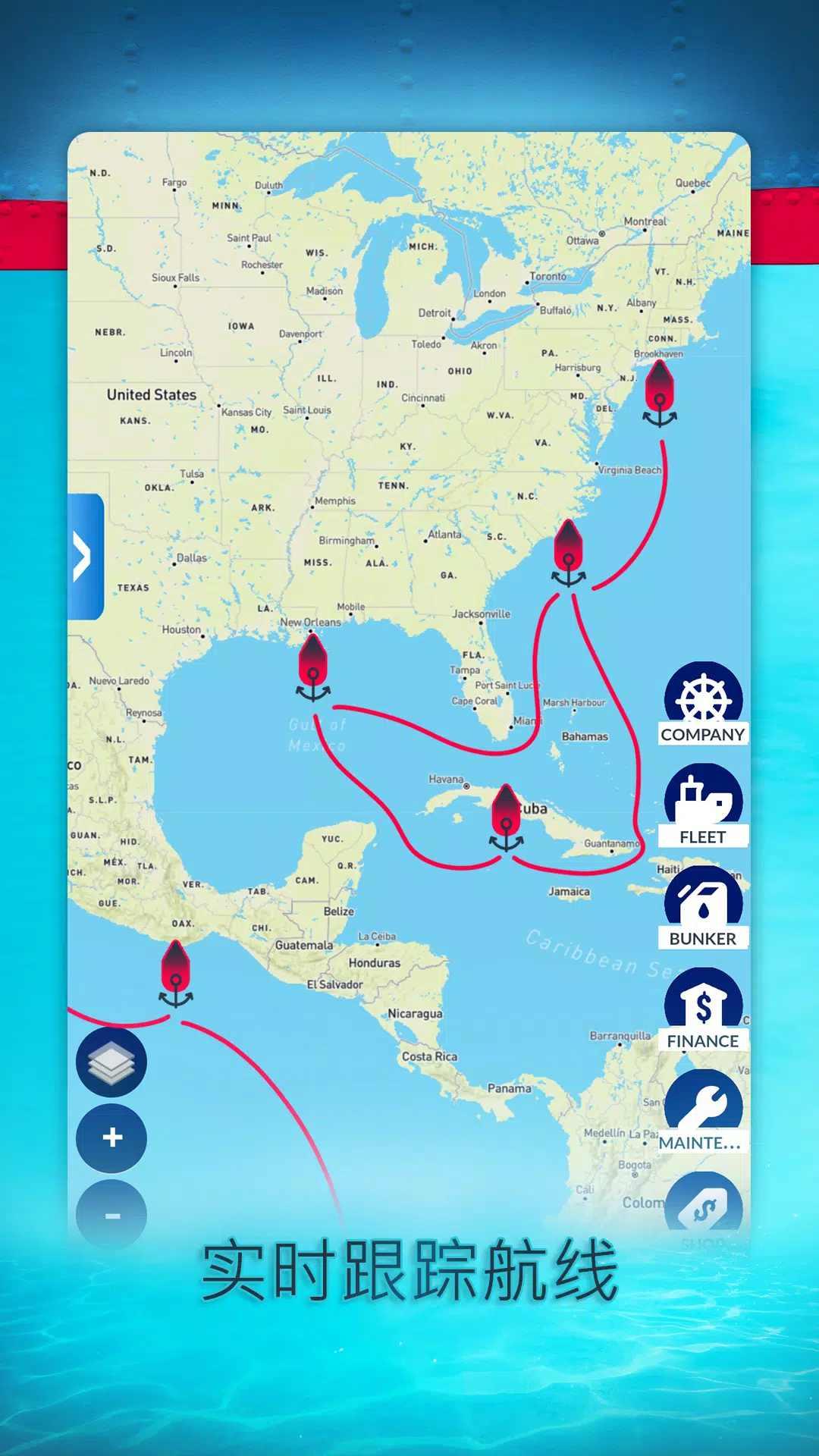Image resolution: width=819 pixels, height=1456 pixels.
Task: Open the FINANCE bank icon panel
Action: [x=702, y=1001]
